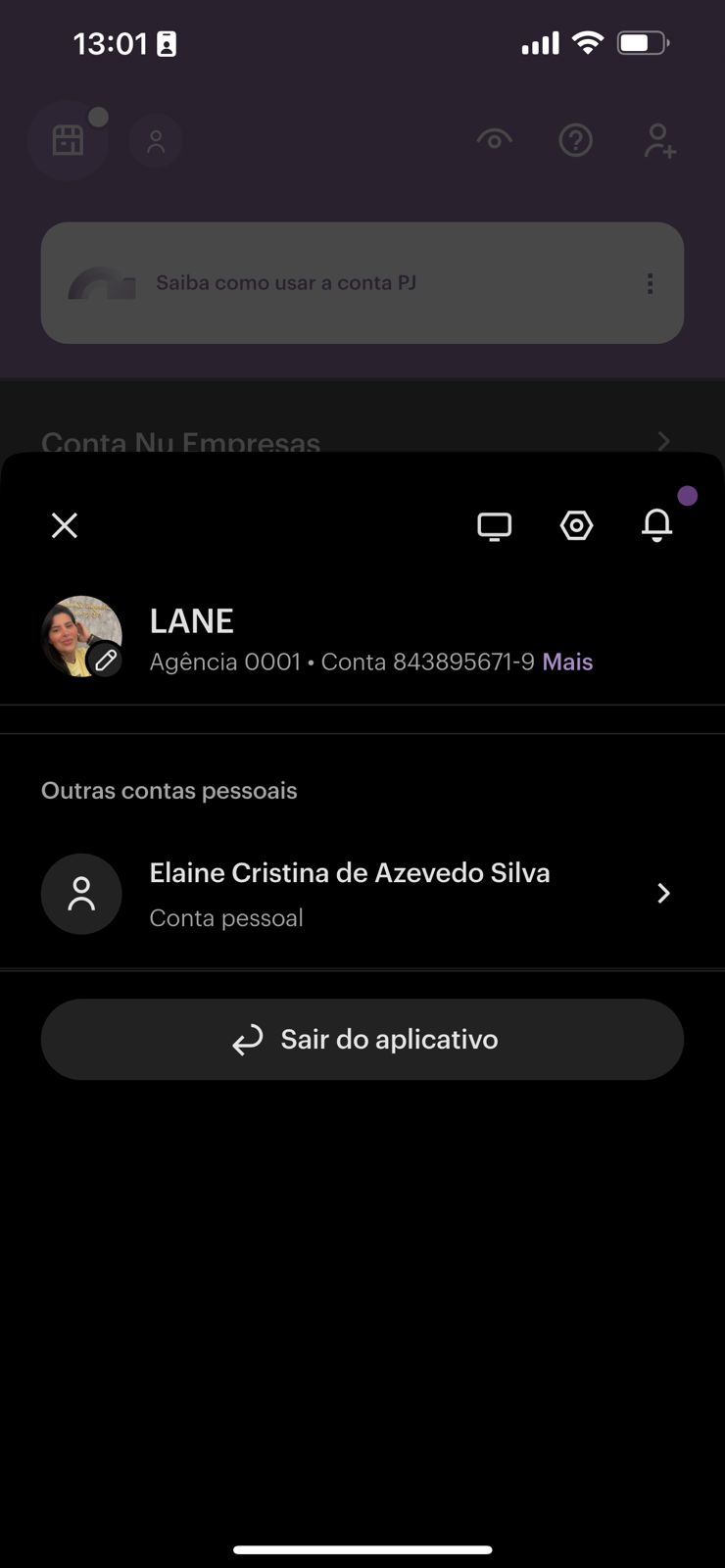This screenshot has height=1568, width=725.
Task: Open the notifications bell
Action: pyautogui.click(x=657, y=525)
